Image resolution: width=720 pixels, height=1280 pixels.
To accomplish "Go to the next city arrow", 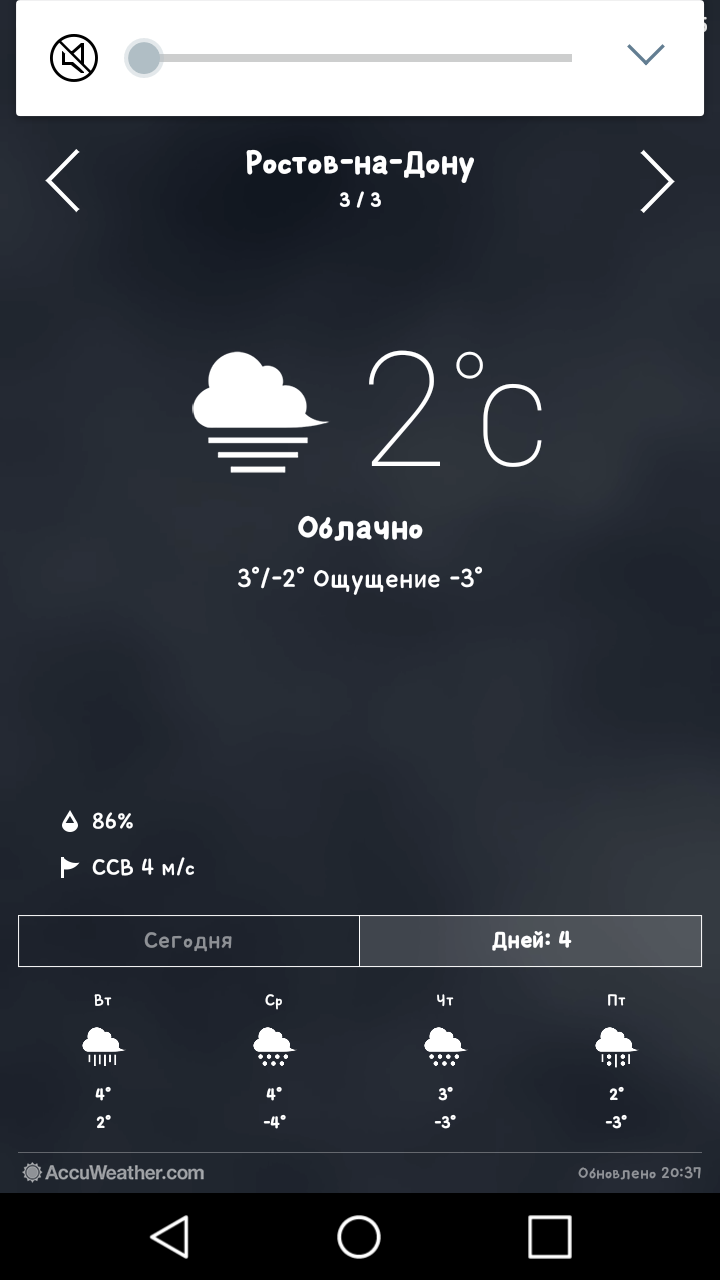I will (x=656, y=181).
